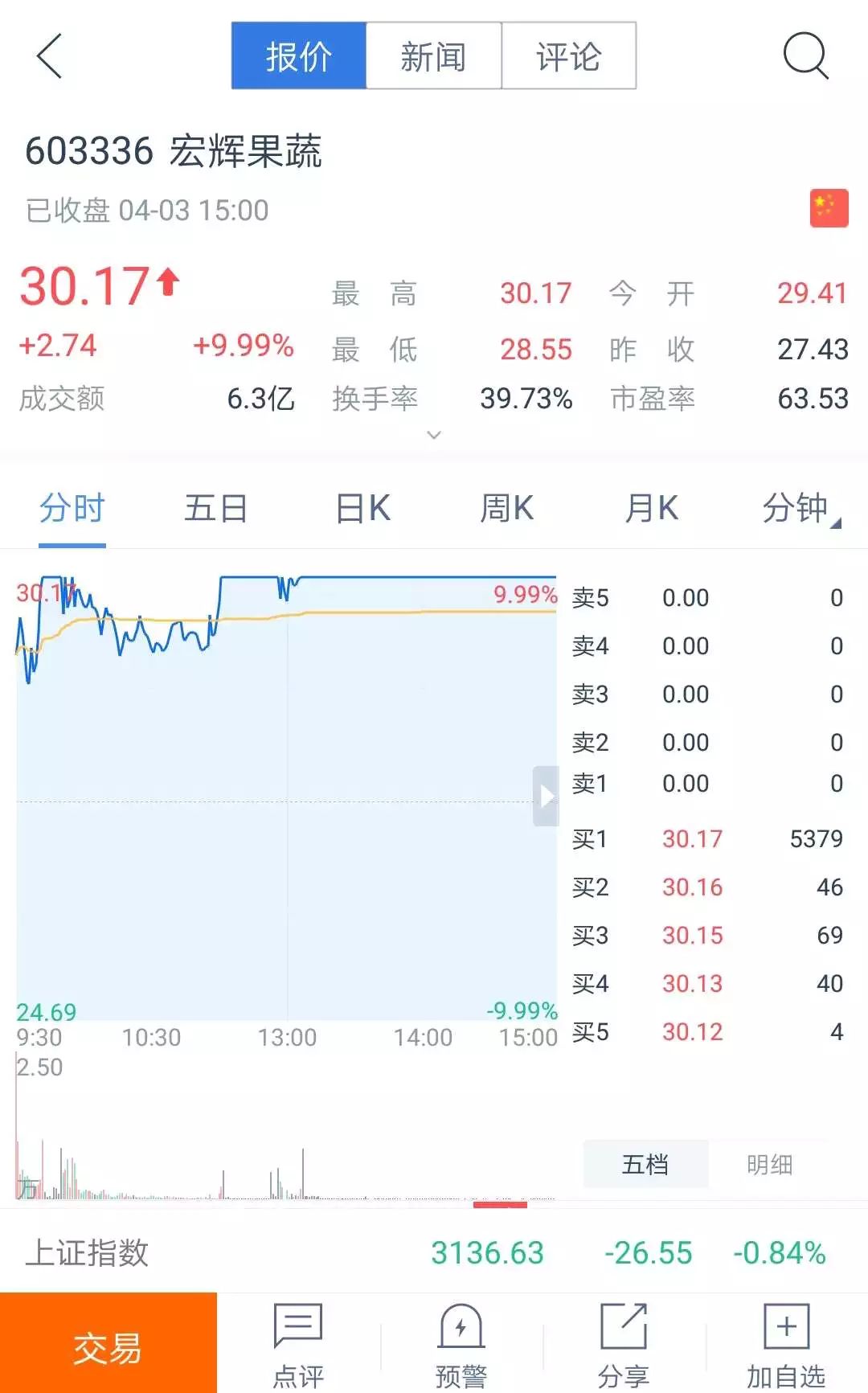This screenshot has width=868, height=1393.
Task: Select the 分时 chart tab
Action: click(72, 509)
